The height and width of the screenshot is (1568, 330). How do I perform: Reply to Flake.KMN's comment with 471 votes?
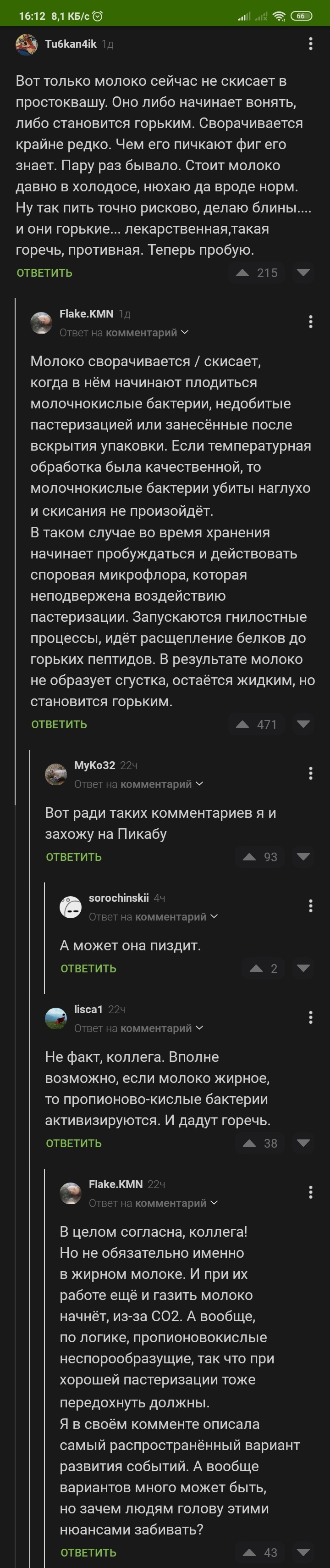(x=59, y=725)
